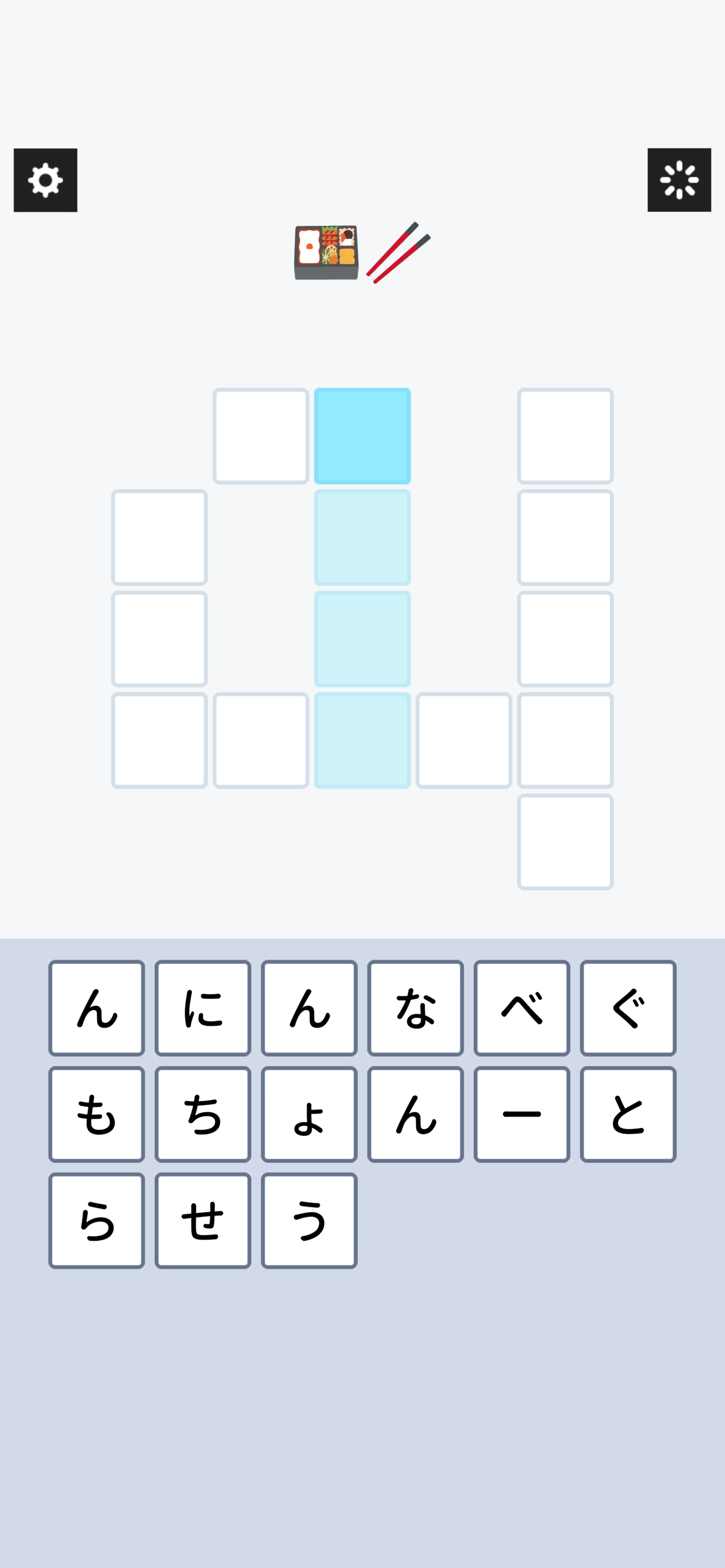Choose the small ょ tile
The width and height of the screenshot is (725, 1568).
point(309,1114)
